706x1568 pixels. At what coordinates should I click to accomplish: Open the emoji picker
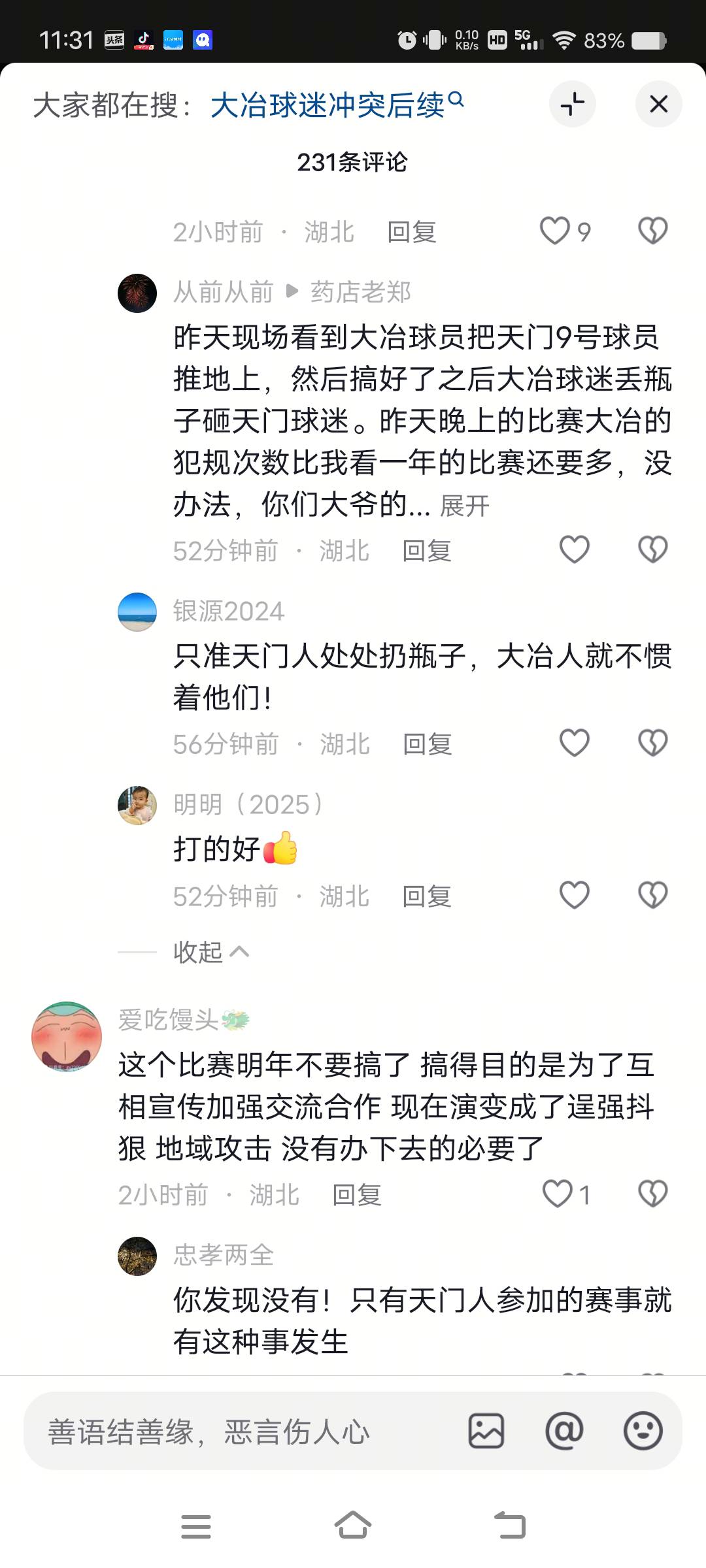643,1431
